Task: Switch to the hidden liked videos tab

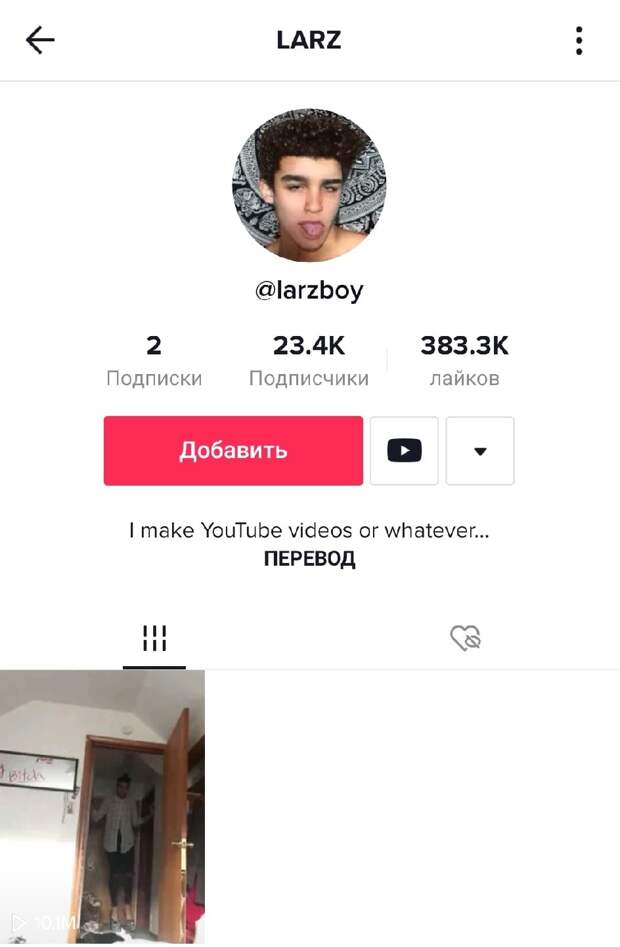Action: click(x=465, y=638)
